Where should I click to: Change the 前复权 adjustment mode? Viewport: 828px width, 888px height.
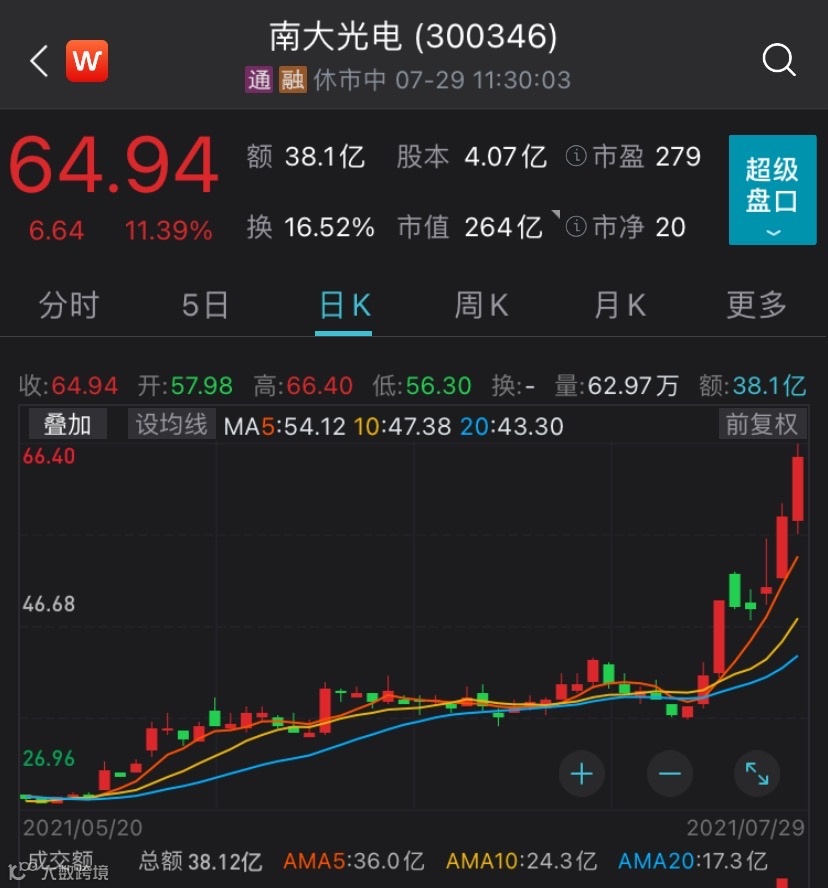pos(762,425)
